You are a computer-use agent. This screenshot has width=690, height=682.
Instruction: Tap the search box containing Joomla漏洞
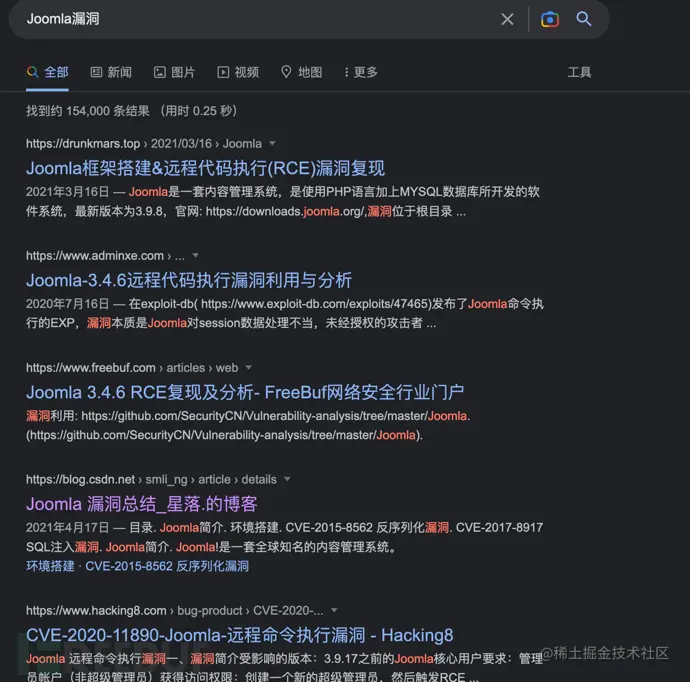pos(250,19)
